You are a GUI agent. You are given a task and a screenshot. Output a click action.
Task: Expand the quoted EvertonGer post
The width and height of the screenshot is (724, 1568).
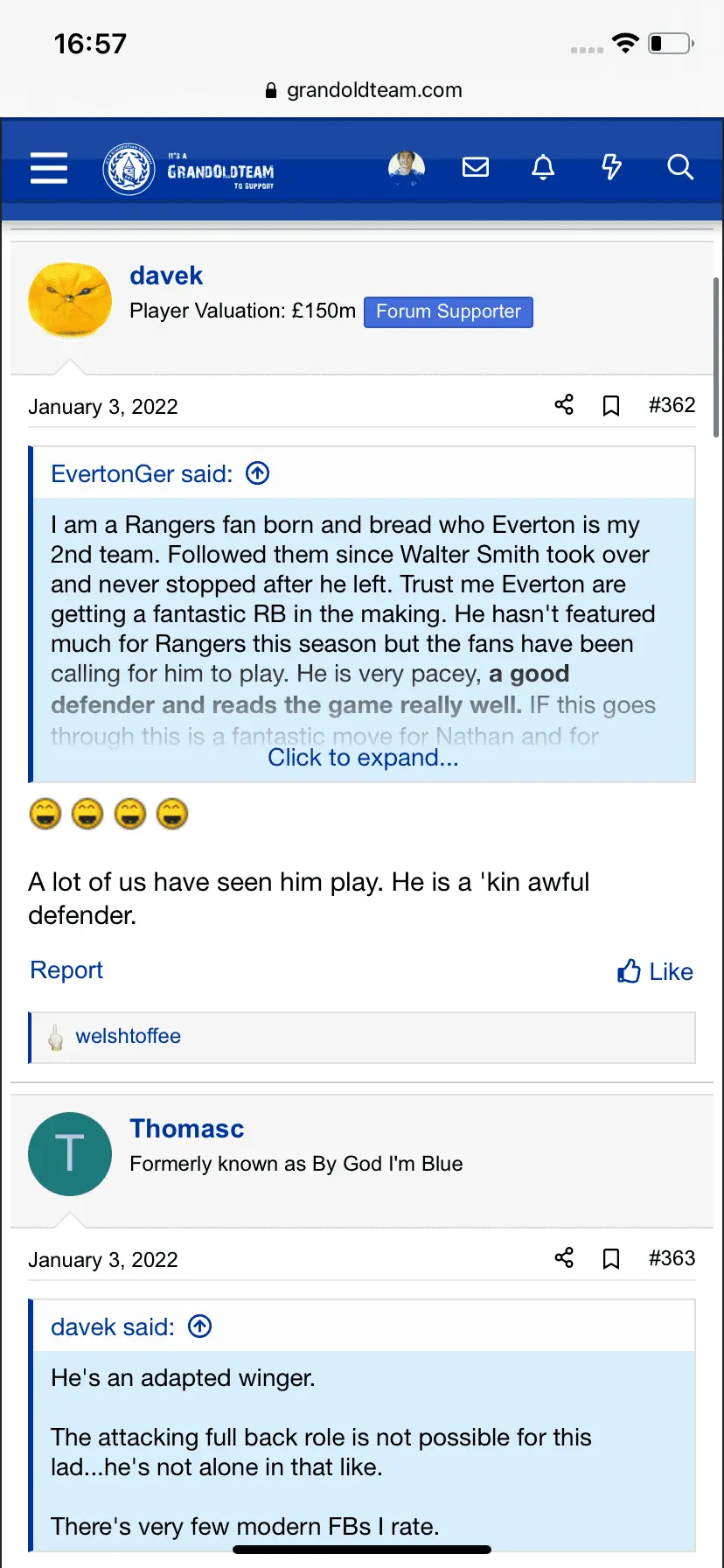[363, 758]
